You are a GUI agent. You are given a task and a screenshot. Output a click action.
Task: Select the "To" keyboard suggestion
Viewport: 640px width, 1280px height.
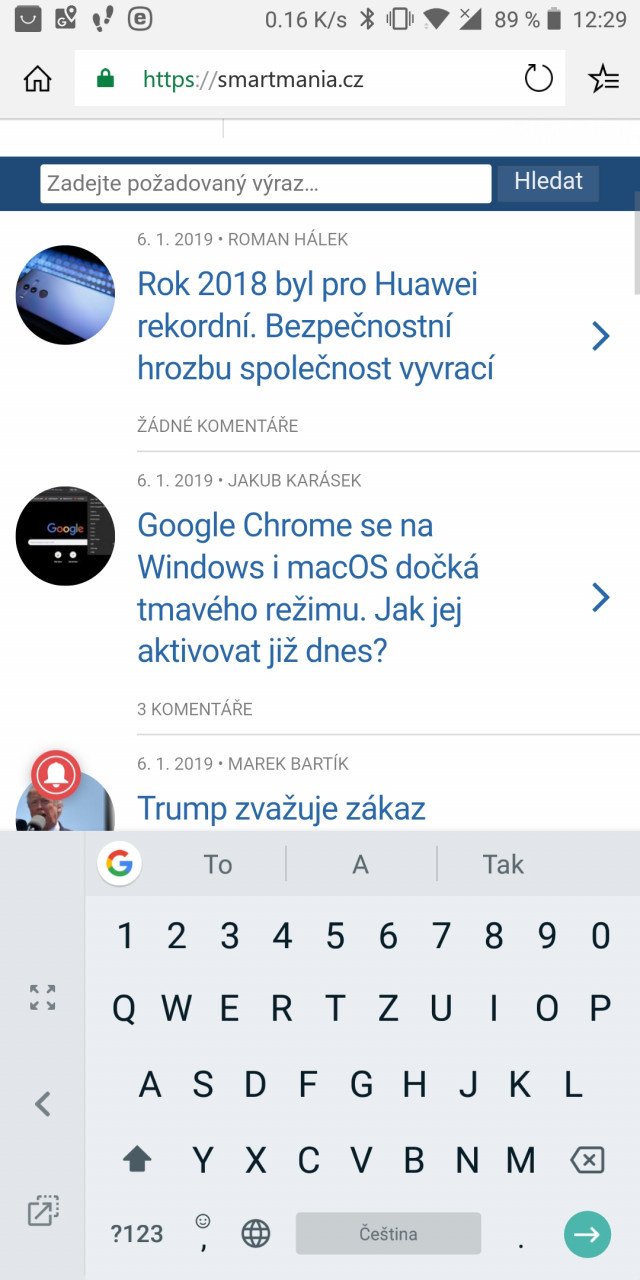tap(218, 864)
